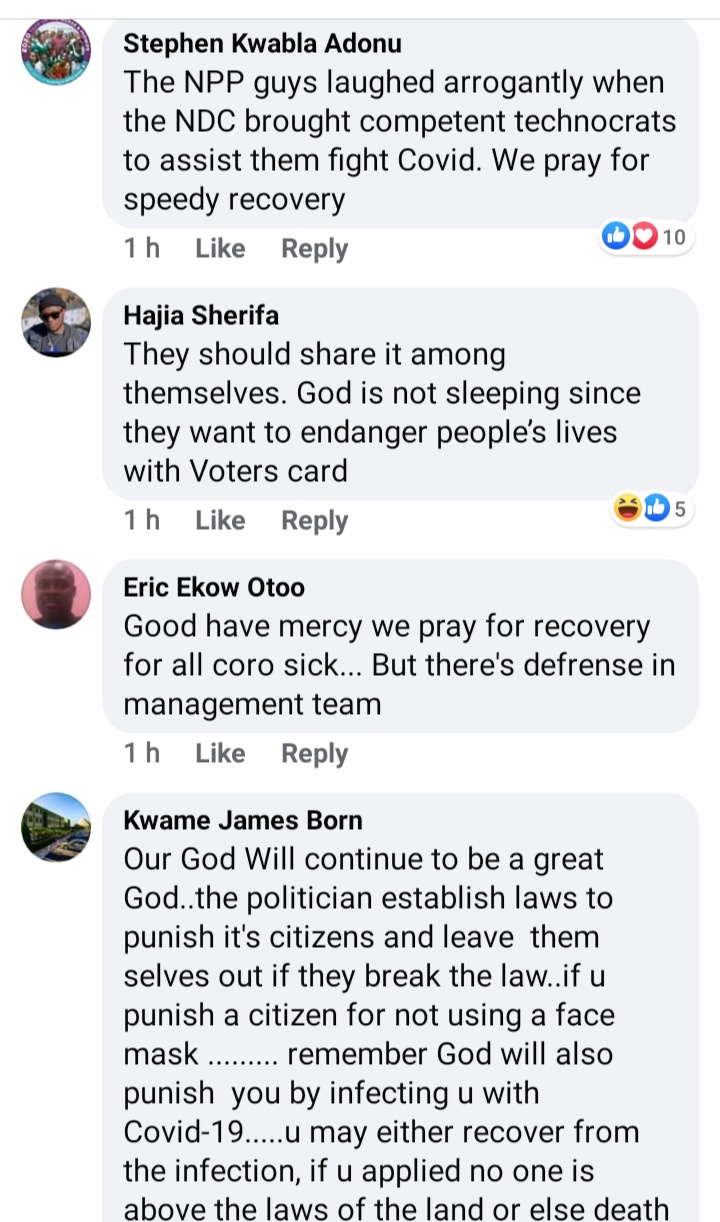Image resolution: width=720 pixels, height=1222 pixels.
Task: Like Stephen Kwabla Adonu's comment
Action: [220, 249]
